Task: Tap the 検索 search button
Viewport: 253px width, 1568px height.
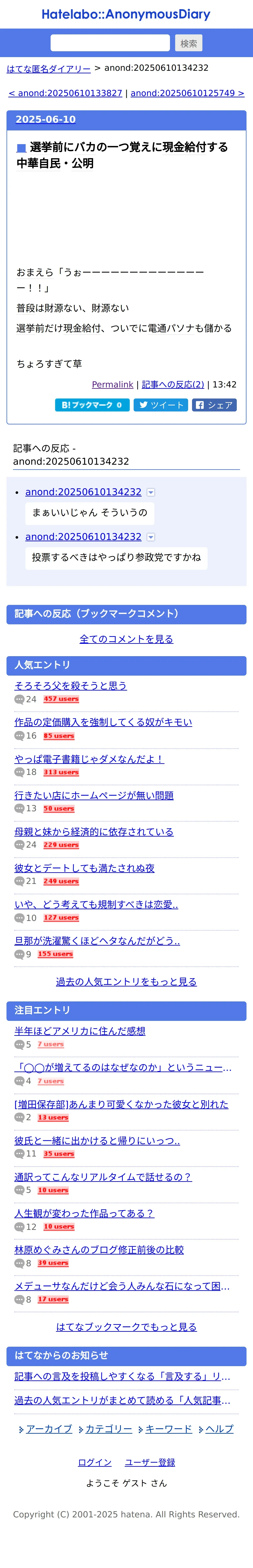Action: click(189, 43)
